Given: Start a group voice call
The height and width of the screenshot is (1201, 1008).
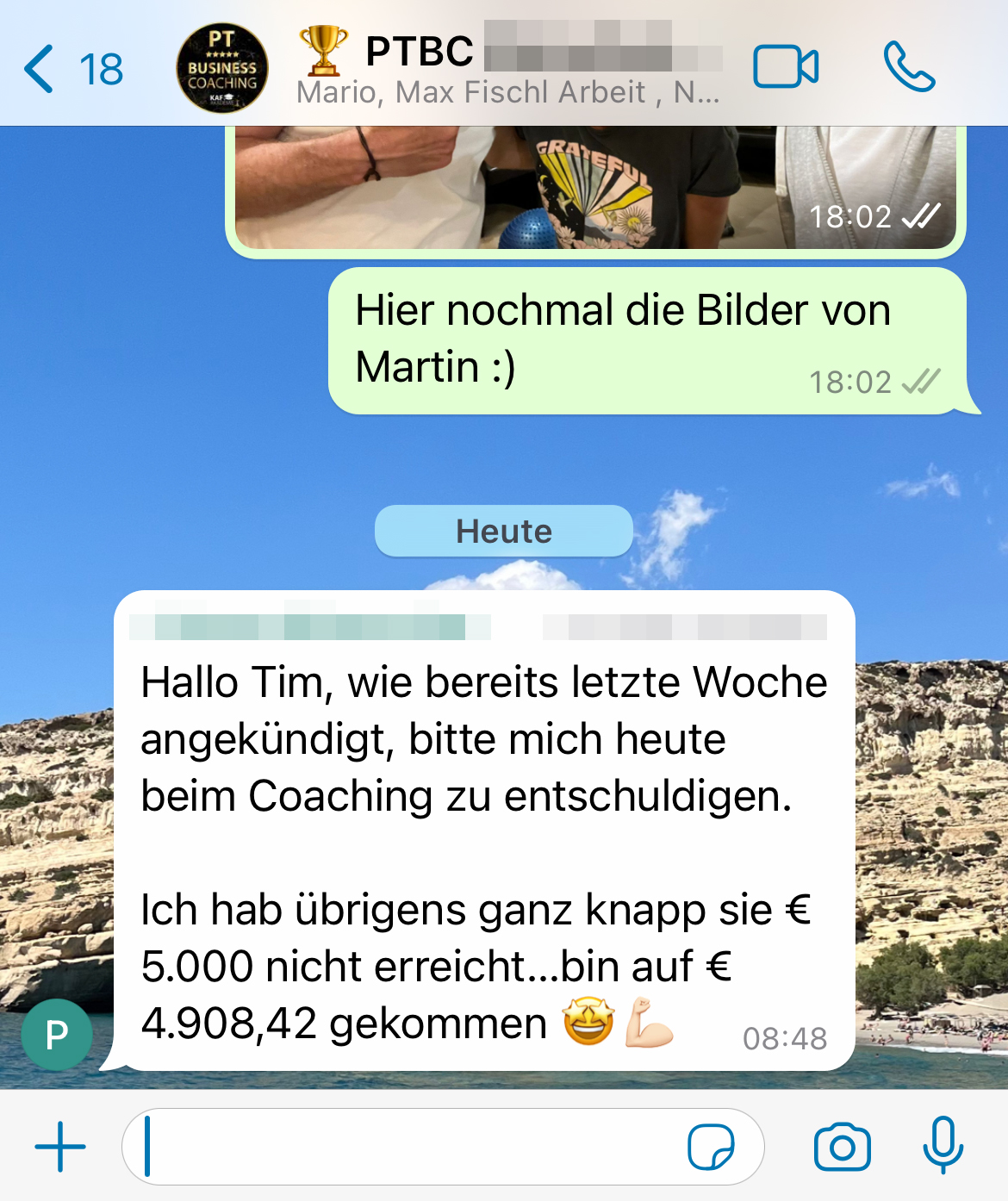Looking at the screenshot, I should click(909, 67).
